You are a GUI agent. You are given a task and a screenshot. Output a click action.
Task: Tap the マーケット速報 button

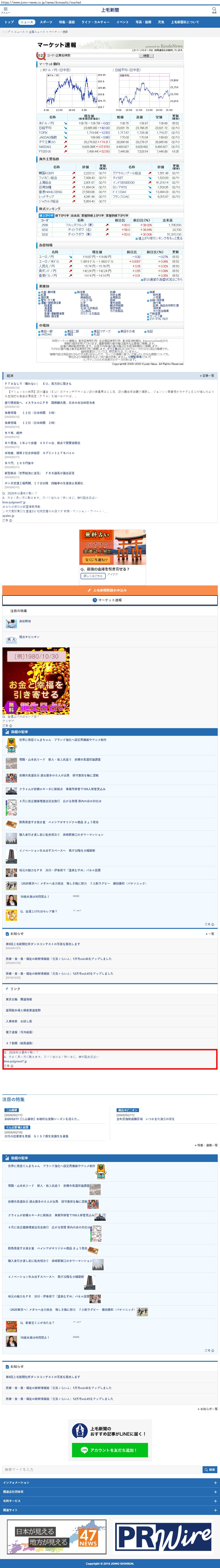click(110, 600)
